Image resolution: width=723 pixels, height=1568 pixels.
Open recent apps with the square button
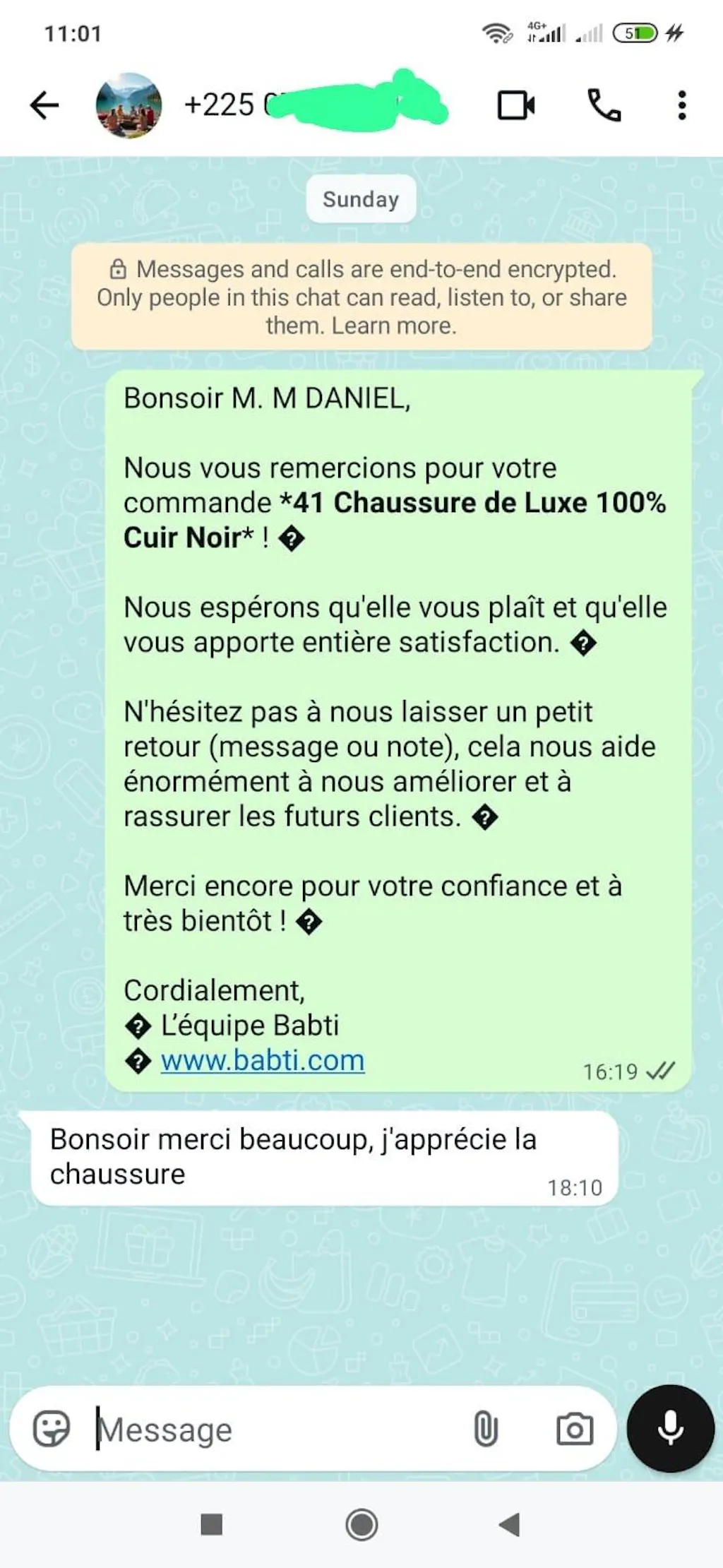[212, 1525]
